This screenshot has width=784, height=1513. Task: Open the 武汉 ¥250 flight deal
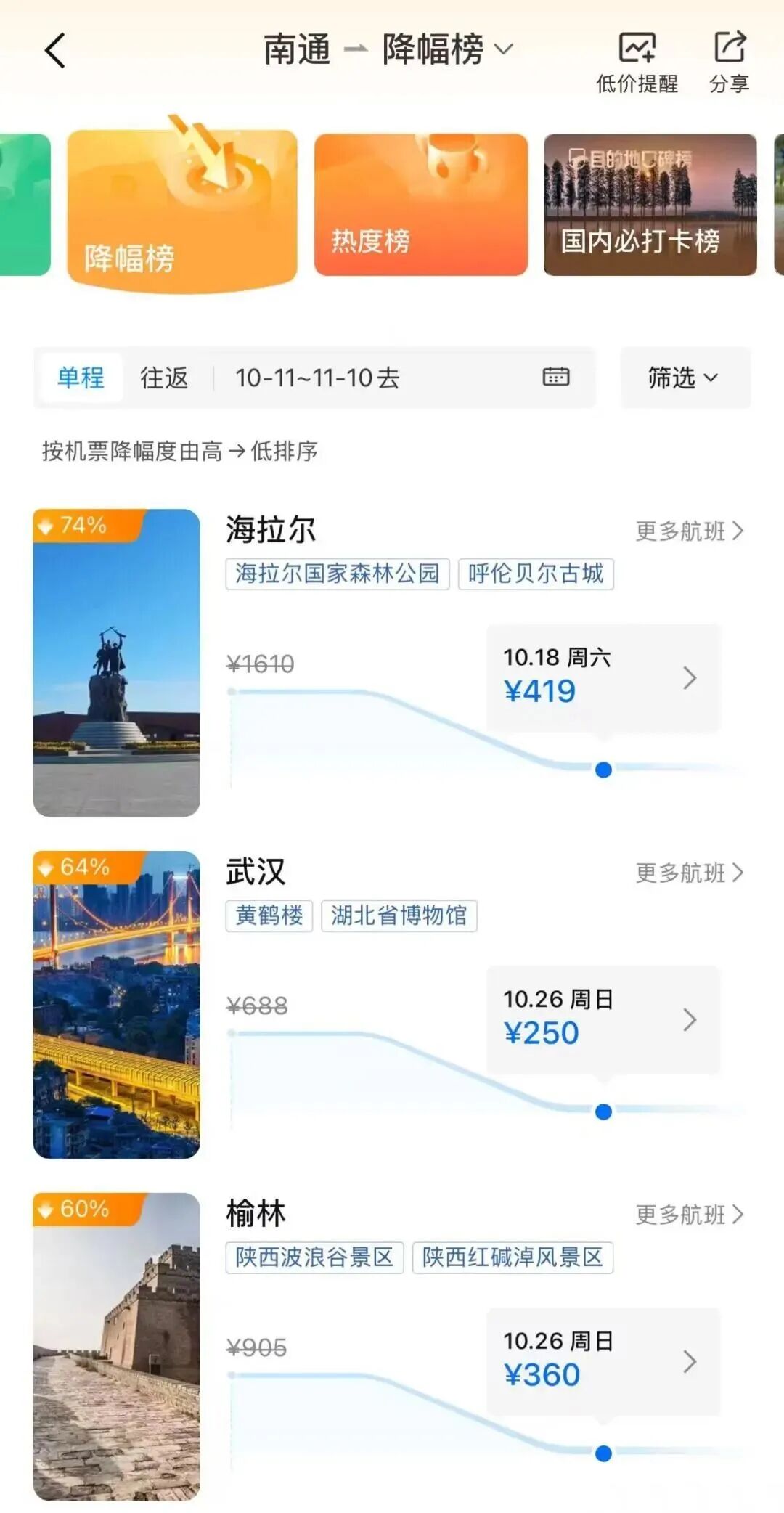pos(603,1019)
